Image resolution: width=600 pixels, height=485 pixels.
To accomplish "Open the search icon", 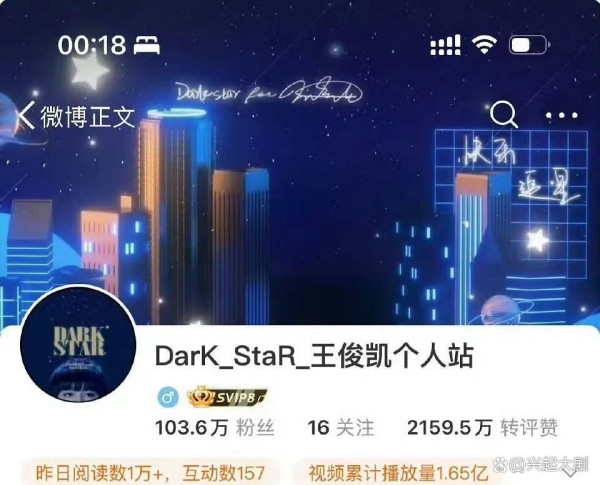I will pyautogui.click(x=504, y=115).
